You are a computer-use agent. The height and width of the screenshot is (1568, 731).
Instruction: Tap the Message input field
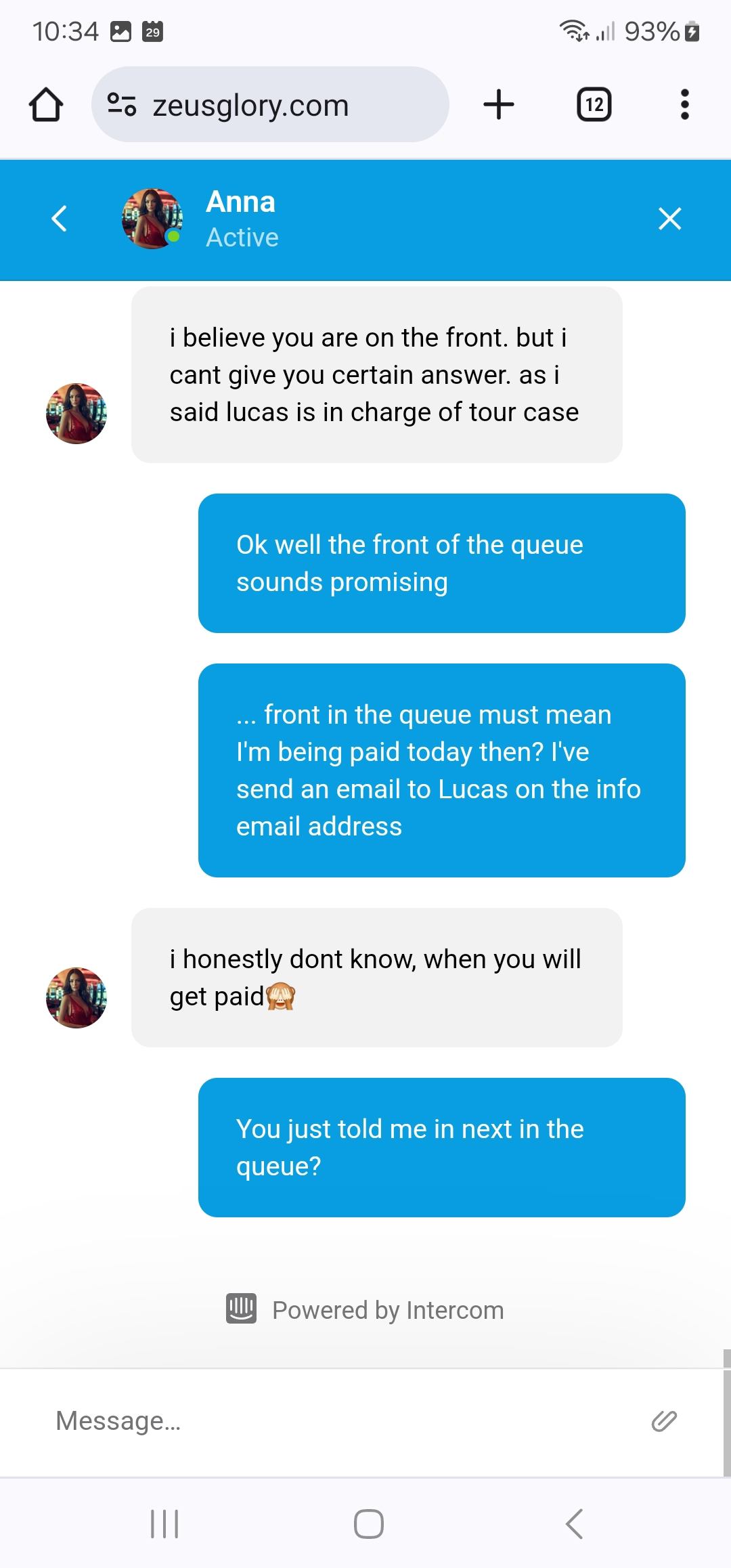[338, 1420]
